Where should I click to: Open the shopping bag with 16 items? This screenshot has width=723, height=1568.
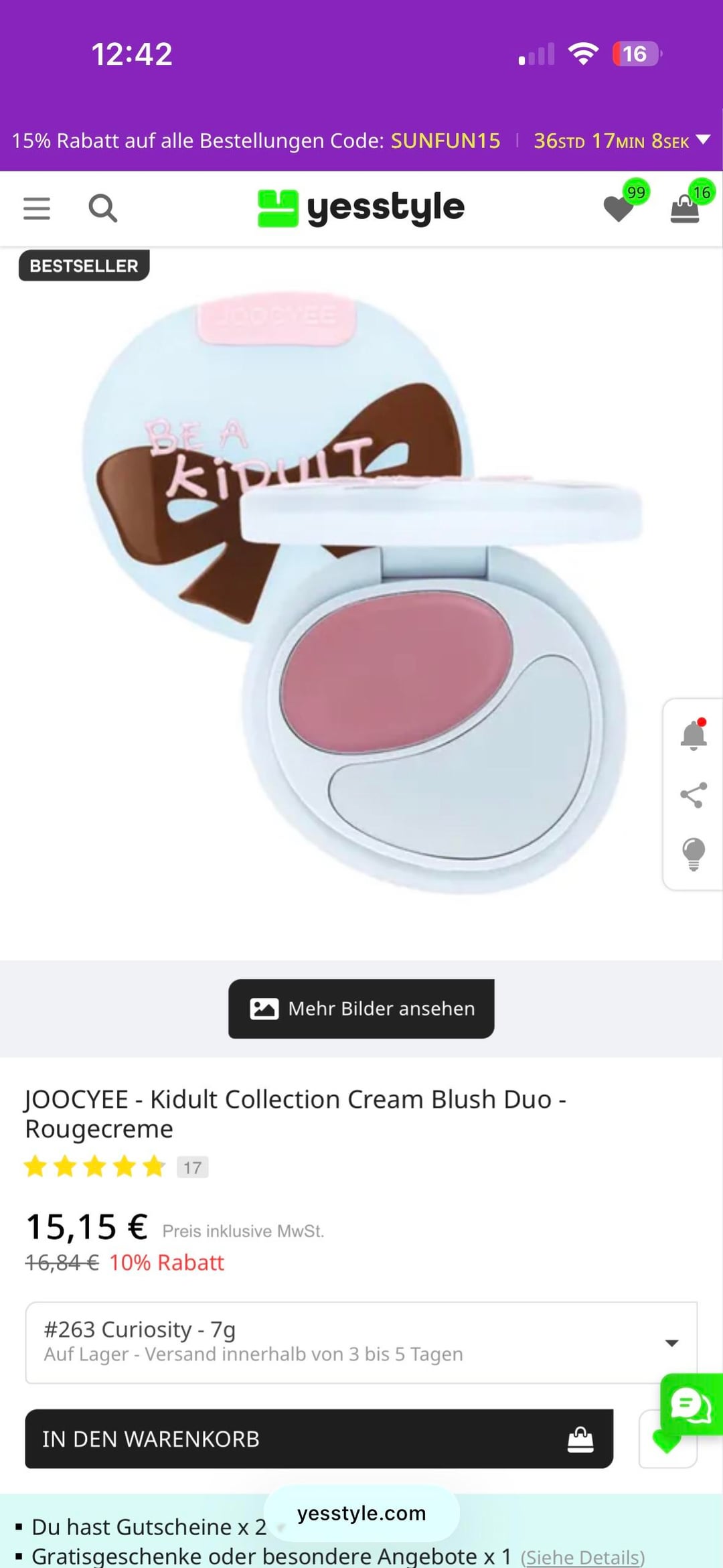[686, 208]
